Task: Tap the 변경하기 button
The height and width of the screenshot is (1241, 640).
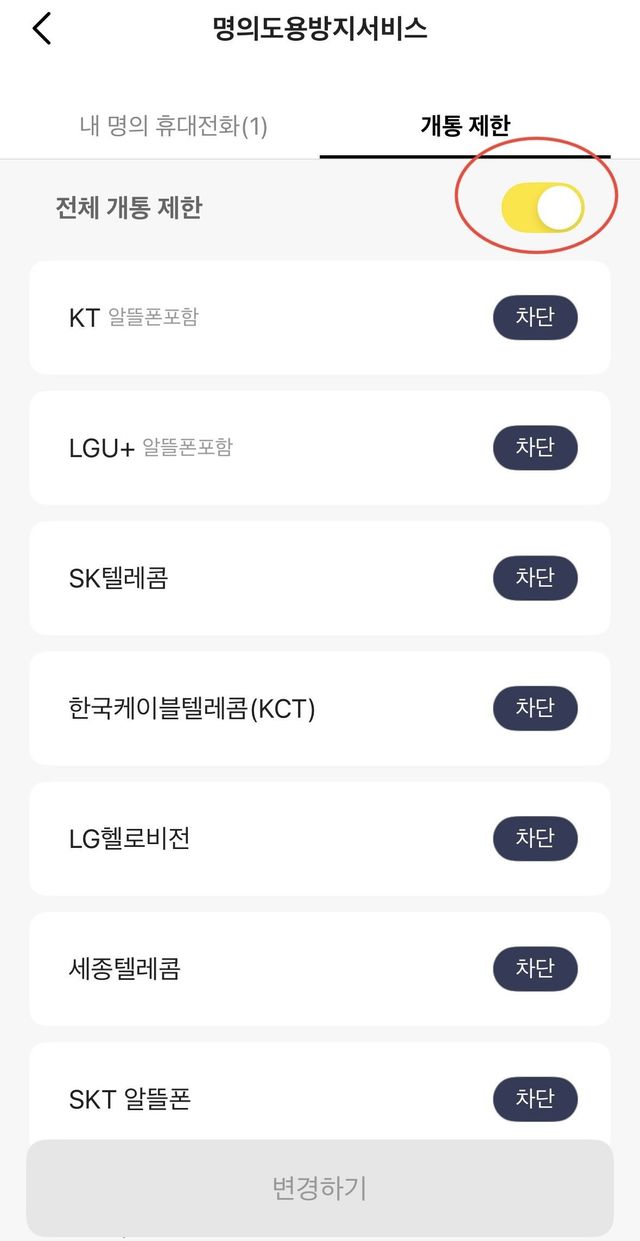Action: coord(320,1188)
